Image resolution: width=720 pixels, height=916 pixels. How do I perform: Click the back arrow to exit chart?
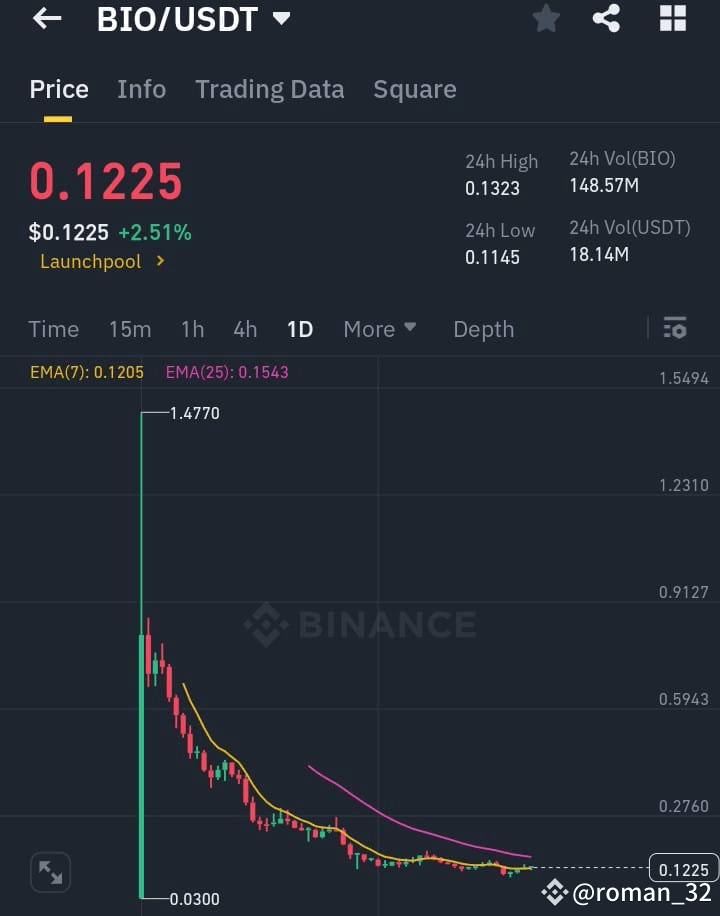pos(47,18)
